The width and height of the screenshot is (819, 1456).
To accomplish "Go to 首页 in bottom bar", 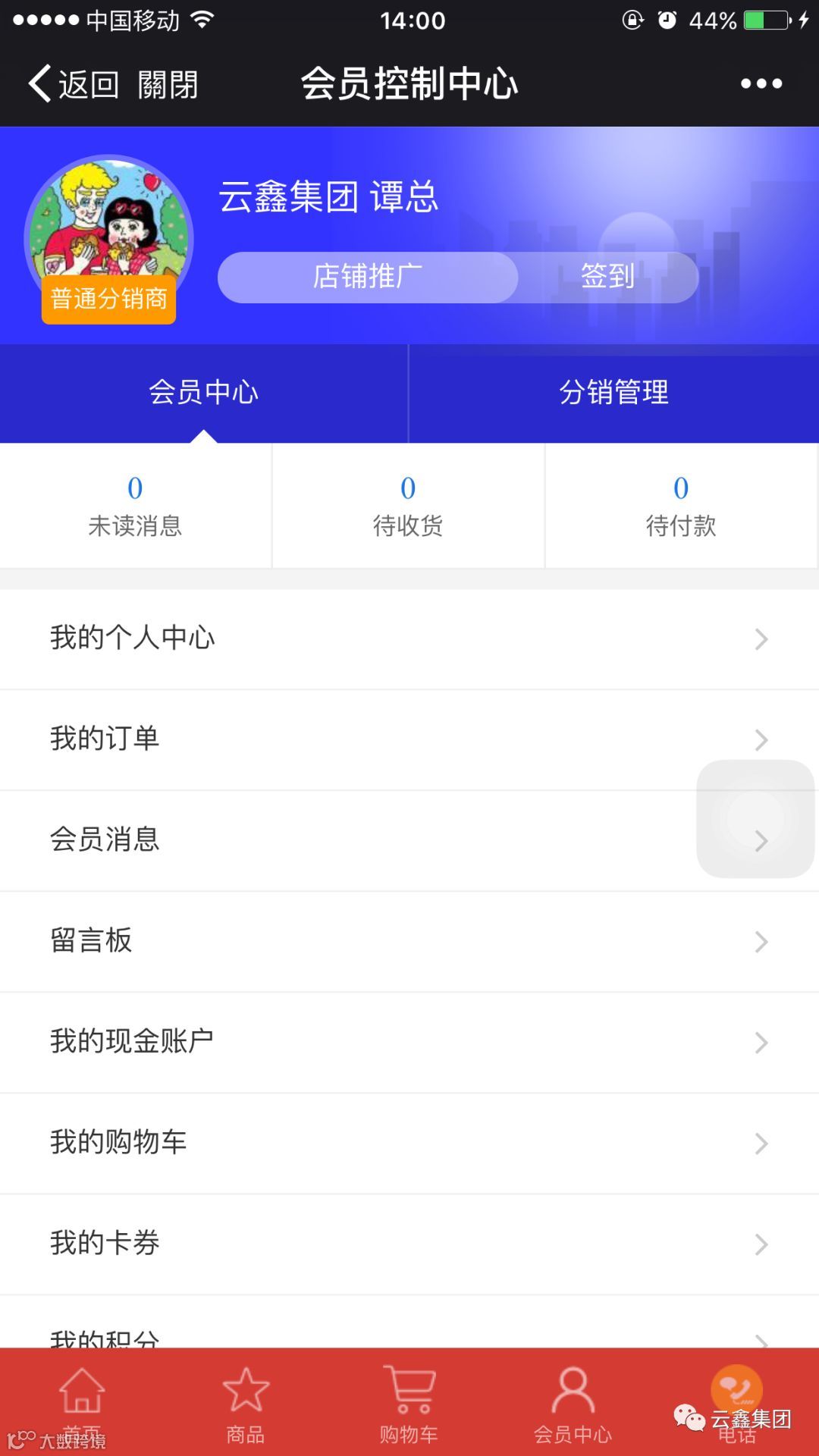I will (82, 1403).
